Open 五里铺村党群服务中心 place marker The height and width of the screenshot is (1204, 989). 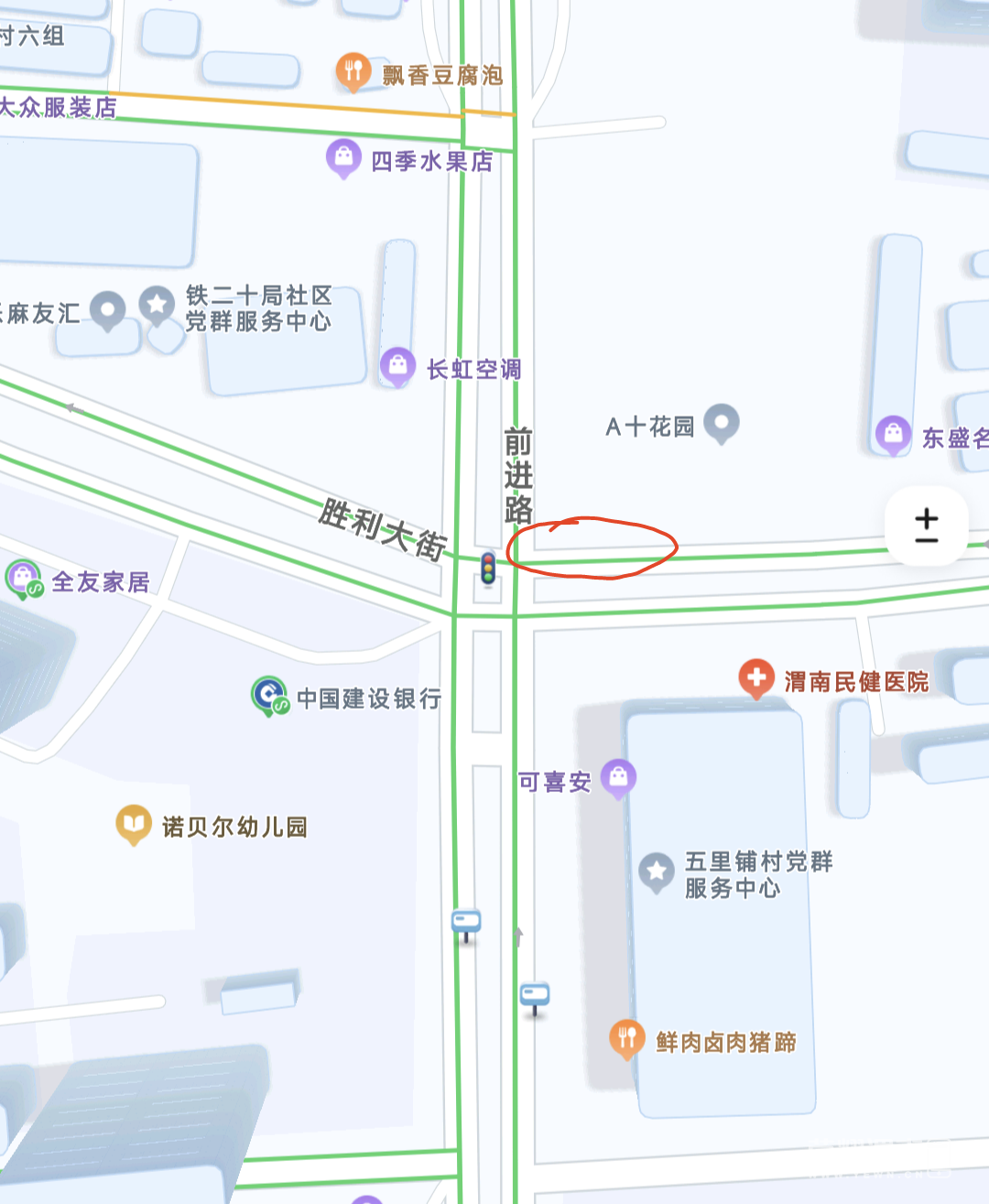657,872
